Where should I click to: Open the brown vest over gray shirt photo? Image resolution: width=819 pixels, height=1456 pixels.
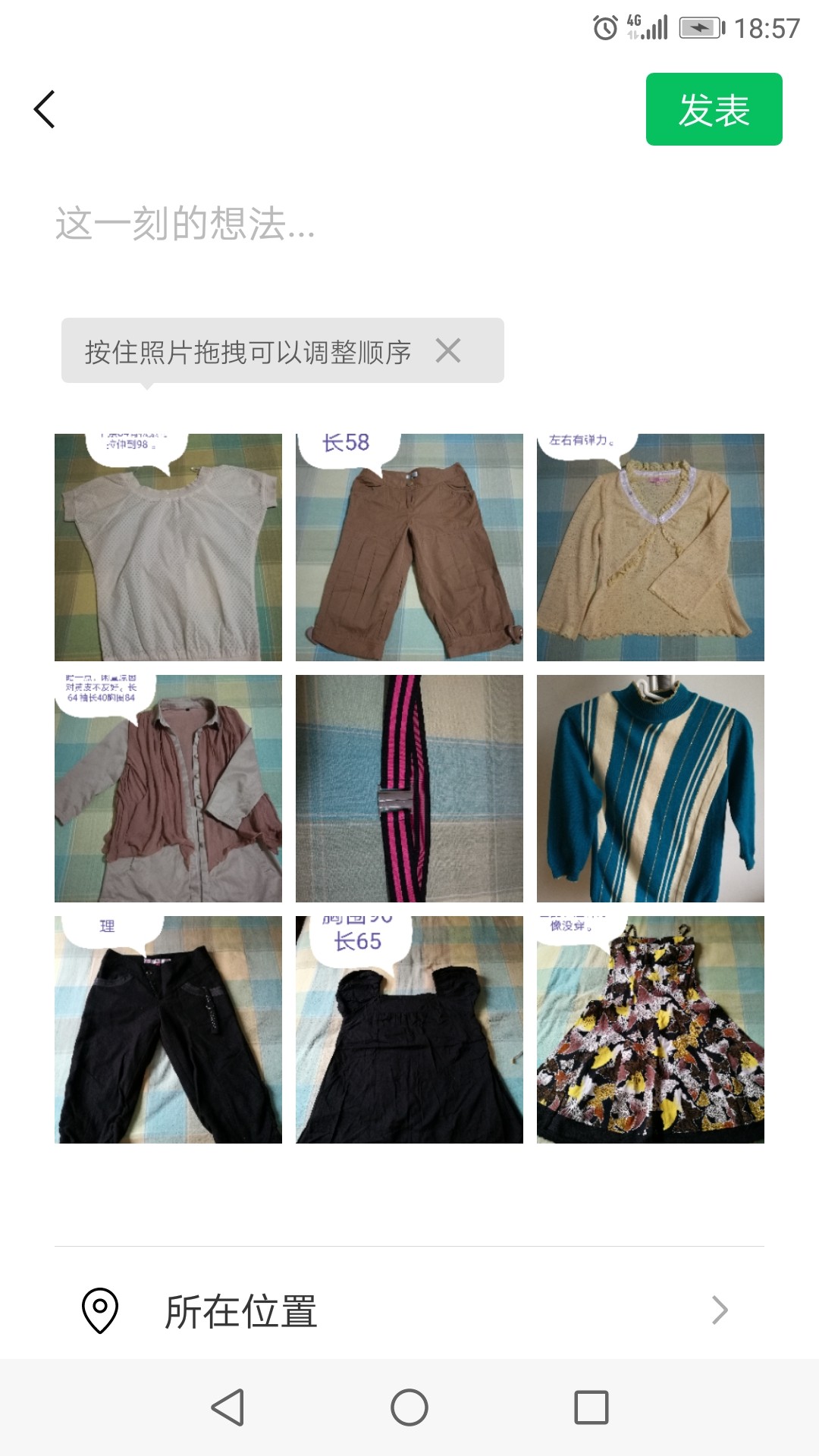click(168, 789)
